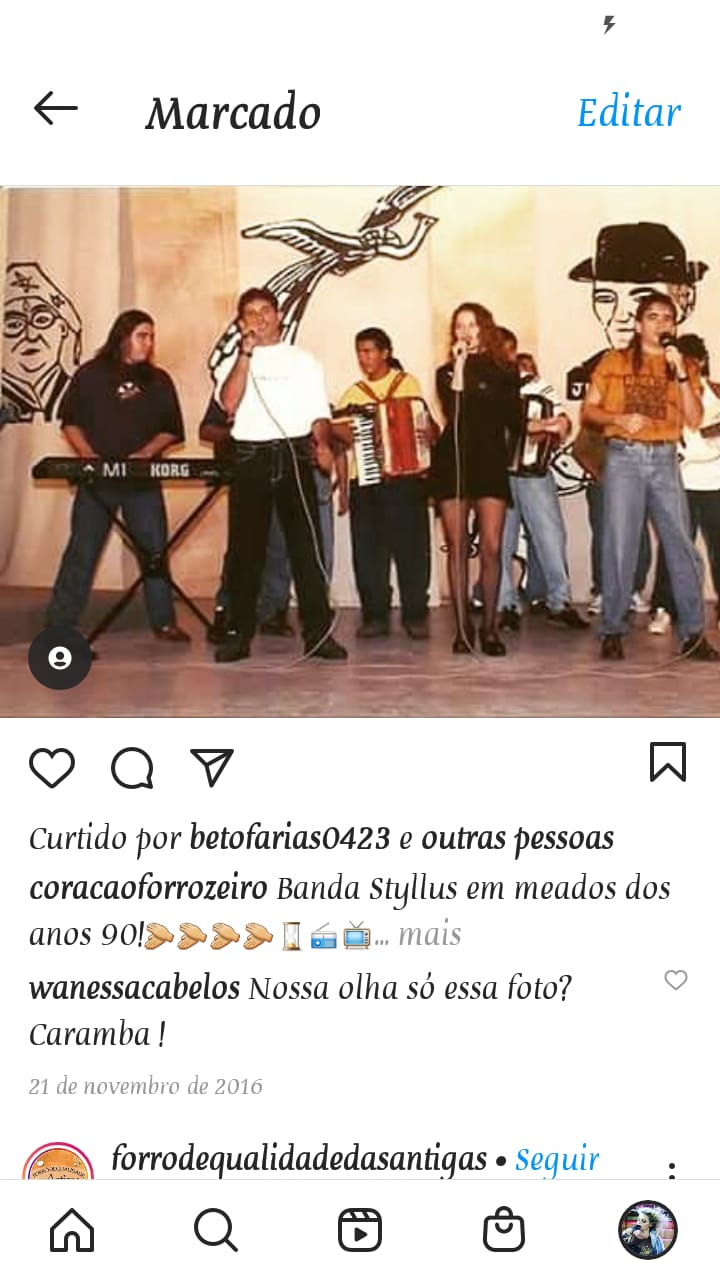Open the Shop tab
720x1280 pixels.
click(504, 1229)
